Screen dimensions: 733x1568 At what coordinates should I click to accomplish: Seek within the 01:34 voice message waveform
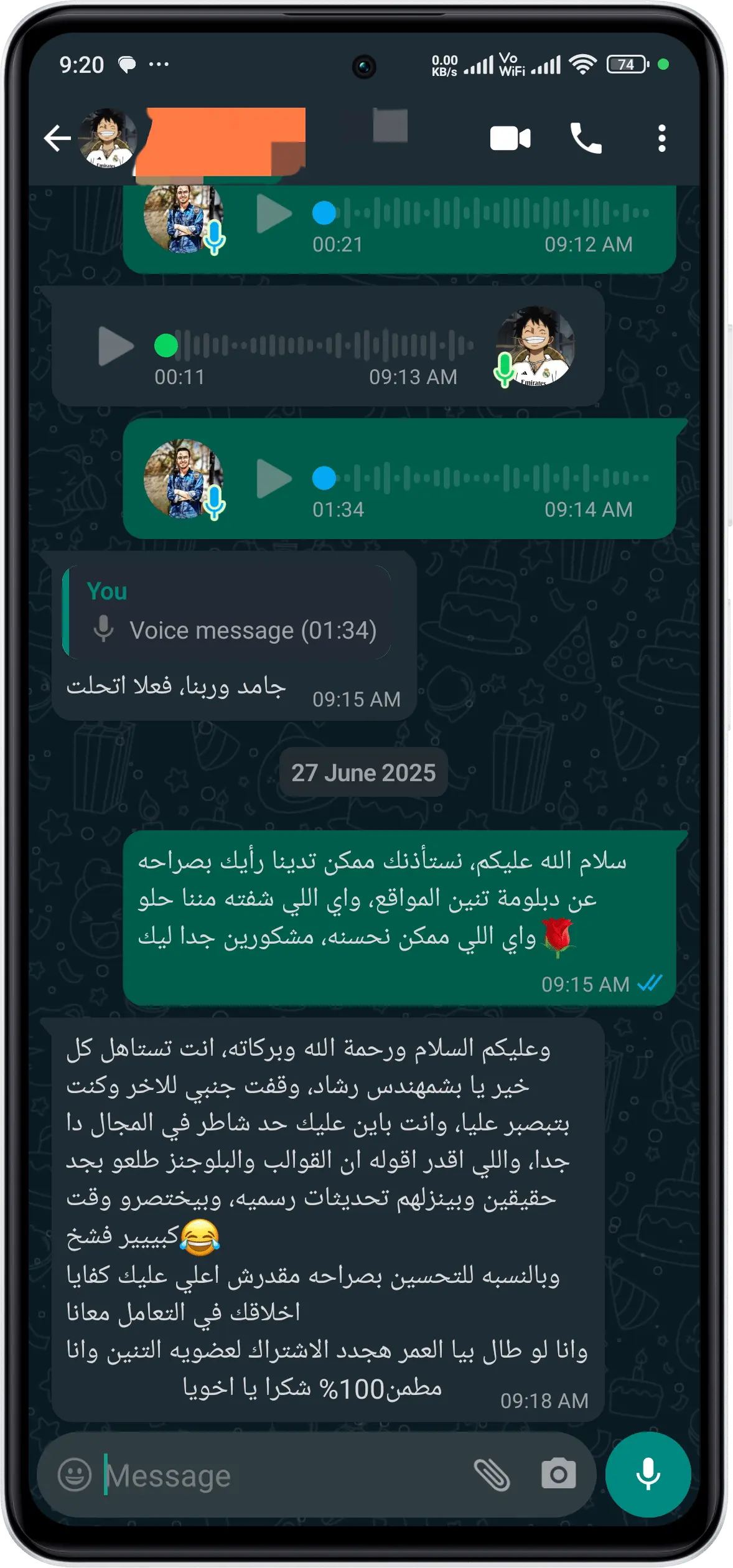tap(492, 479)
